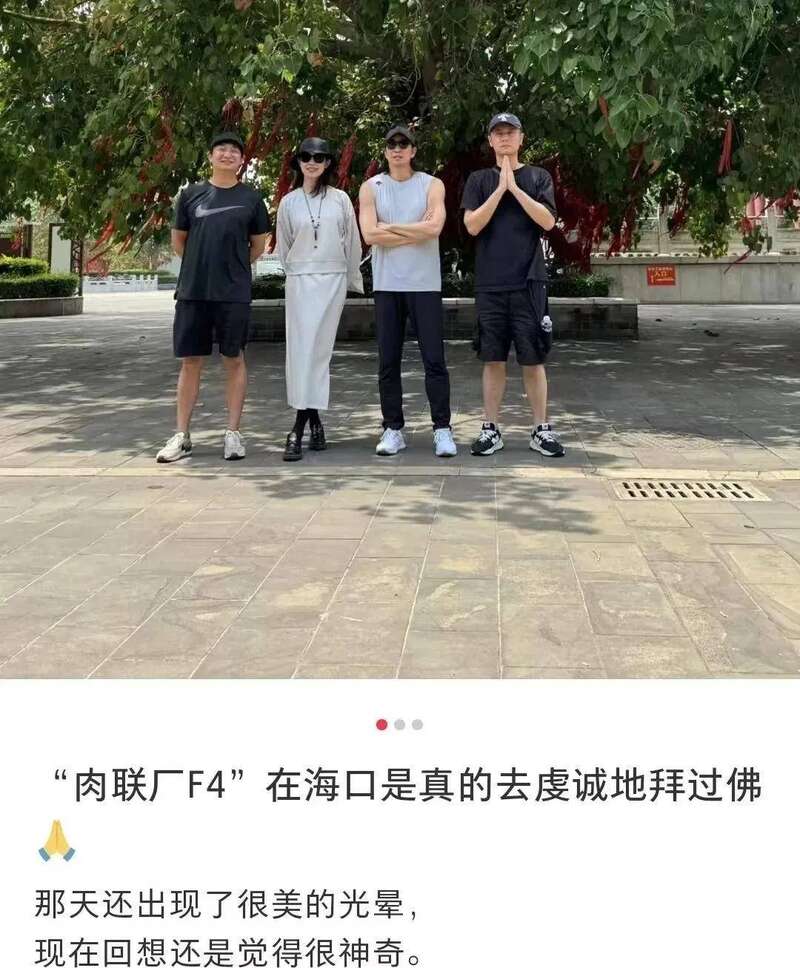Open the group photo in full view
Viewport: 800px width, 968px height.
400,340
